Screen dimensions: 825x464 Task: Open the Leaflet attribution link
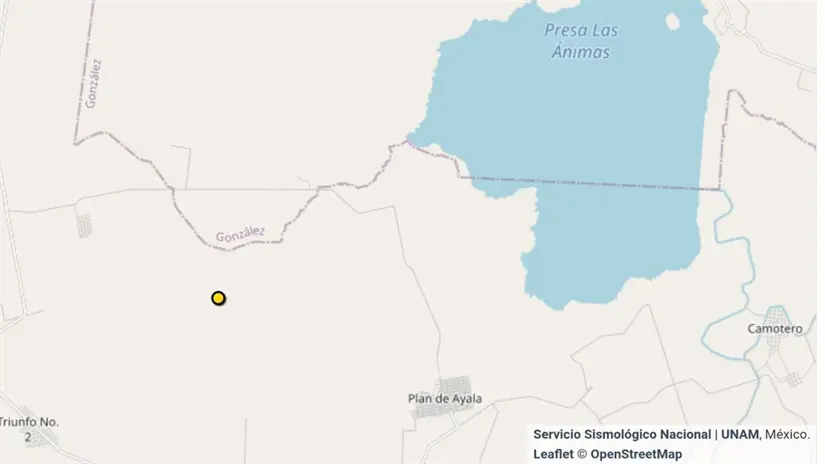pos(553,454)
